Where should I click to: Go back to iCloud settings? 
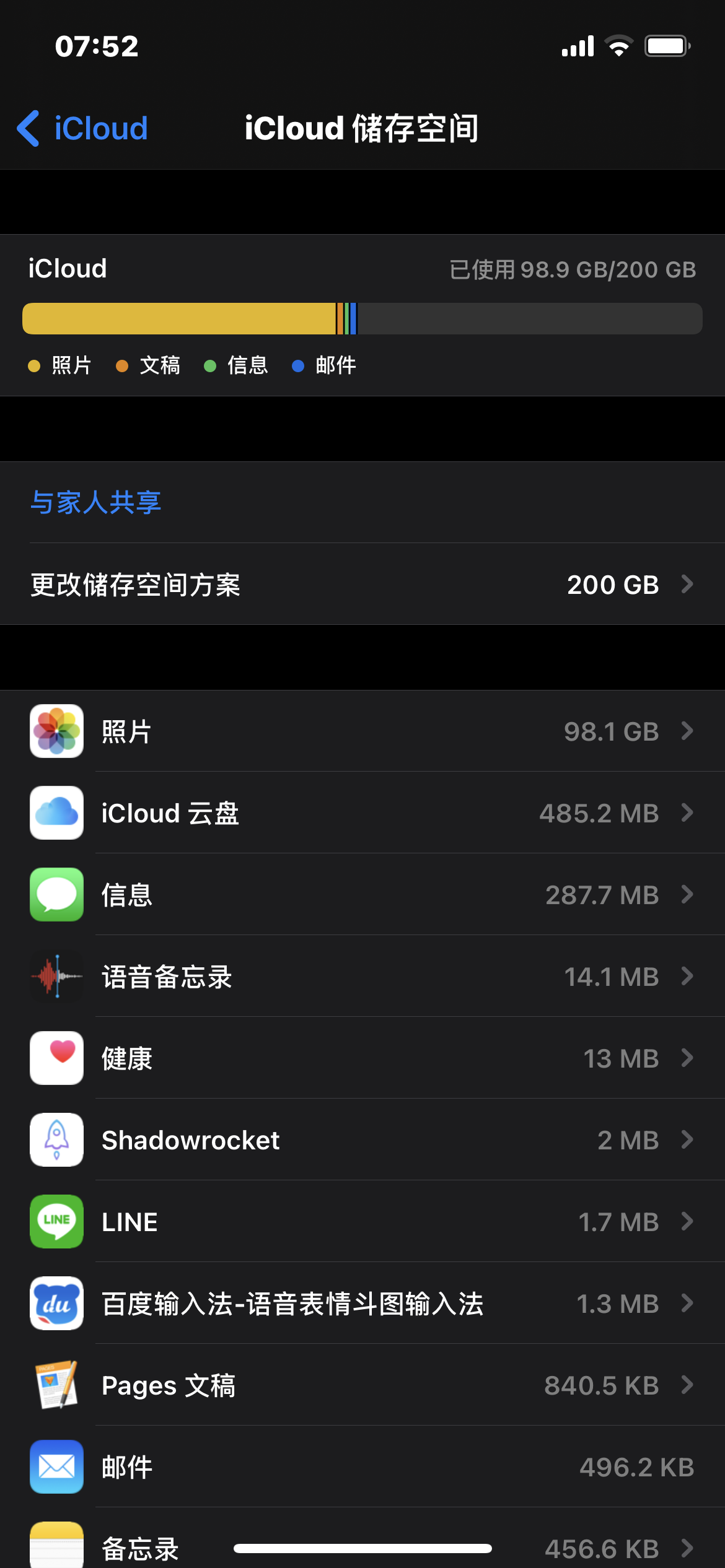[x=83, y=129]
